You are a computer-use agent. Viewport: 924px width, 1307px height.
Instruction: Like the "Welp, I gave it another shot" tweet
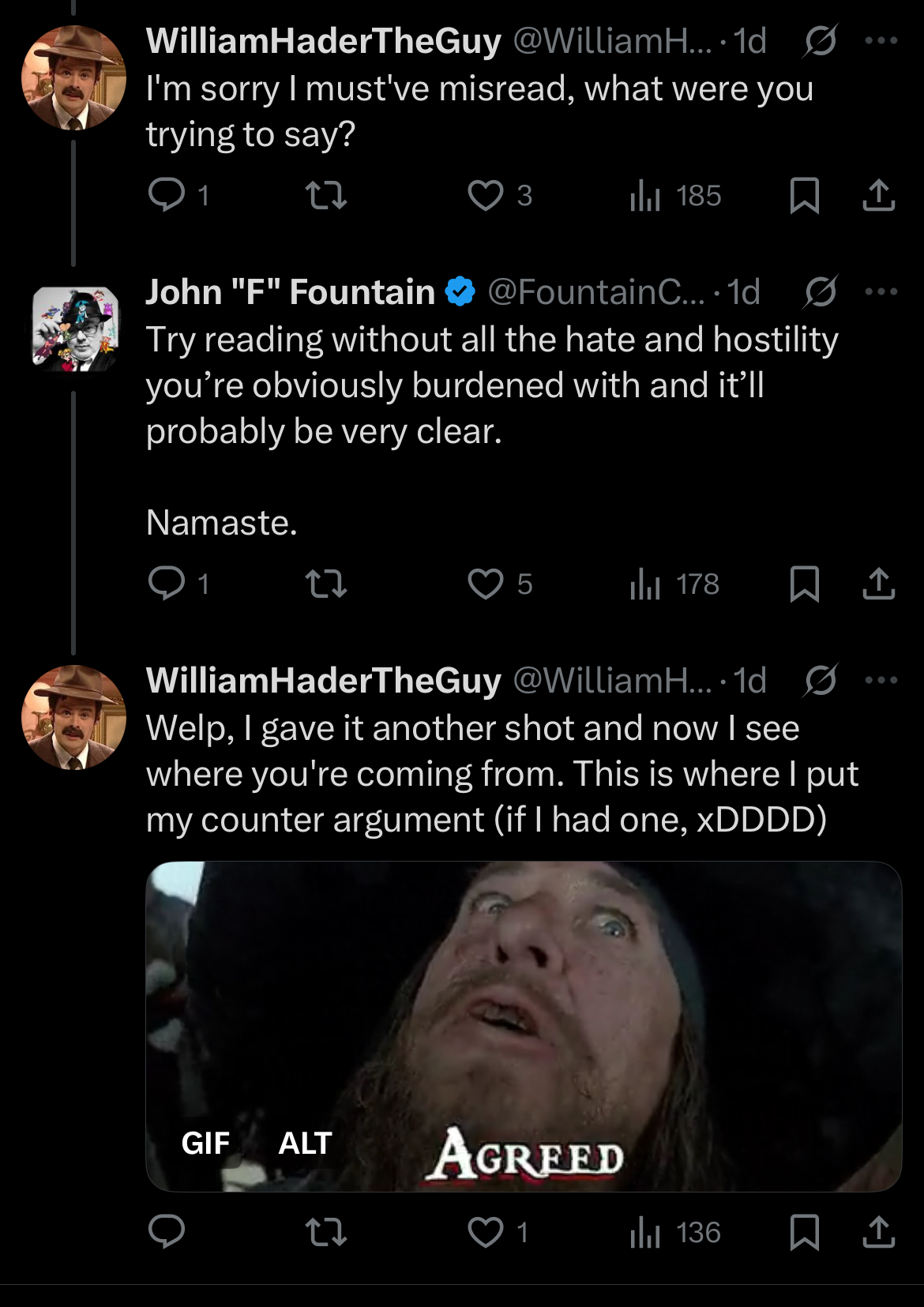(x=485, y=1232)
